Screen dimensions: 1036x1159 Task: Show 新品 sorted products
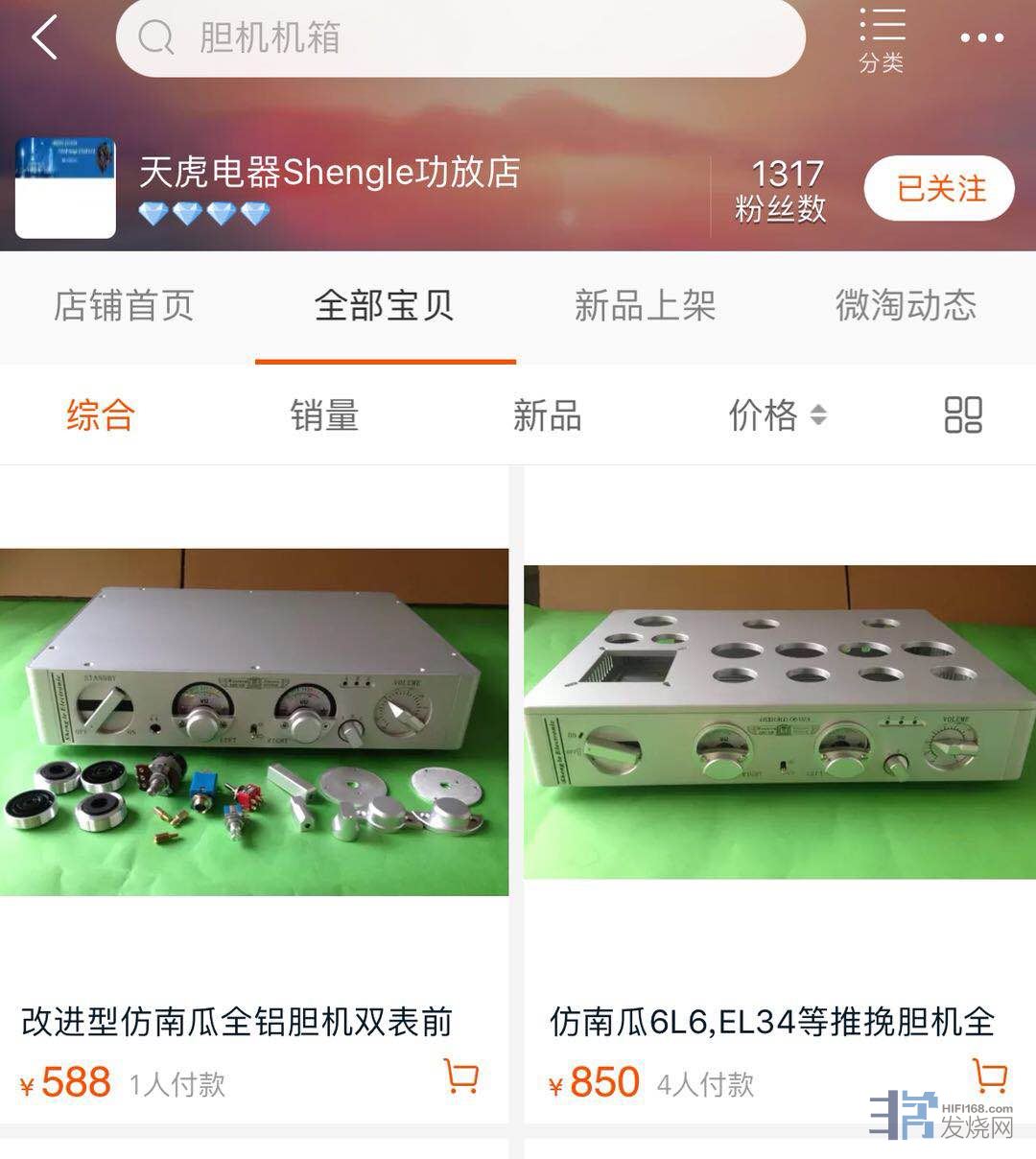click(547, 415)
